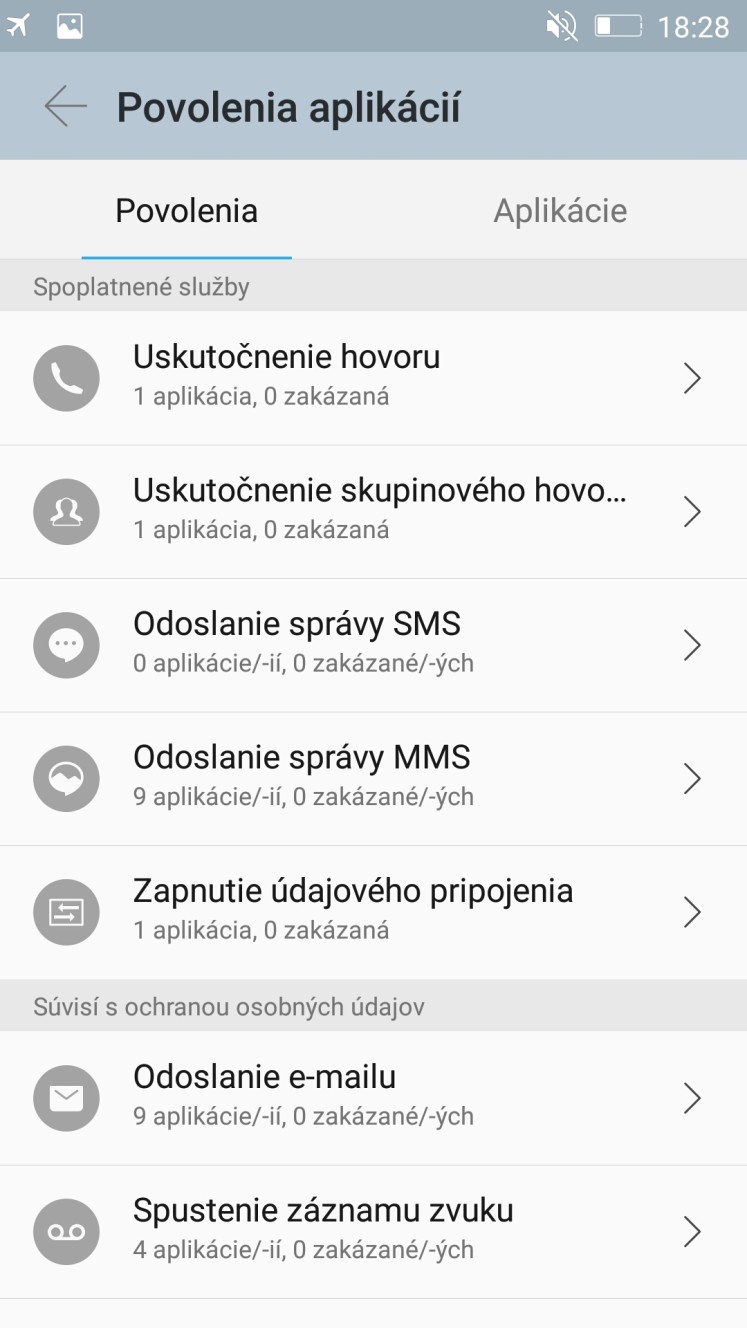Viewport: 747px width, 1328px height.
Task: Open Uskutočnenie hovoru permission
Action: point(373,378)
